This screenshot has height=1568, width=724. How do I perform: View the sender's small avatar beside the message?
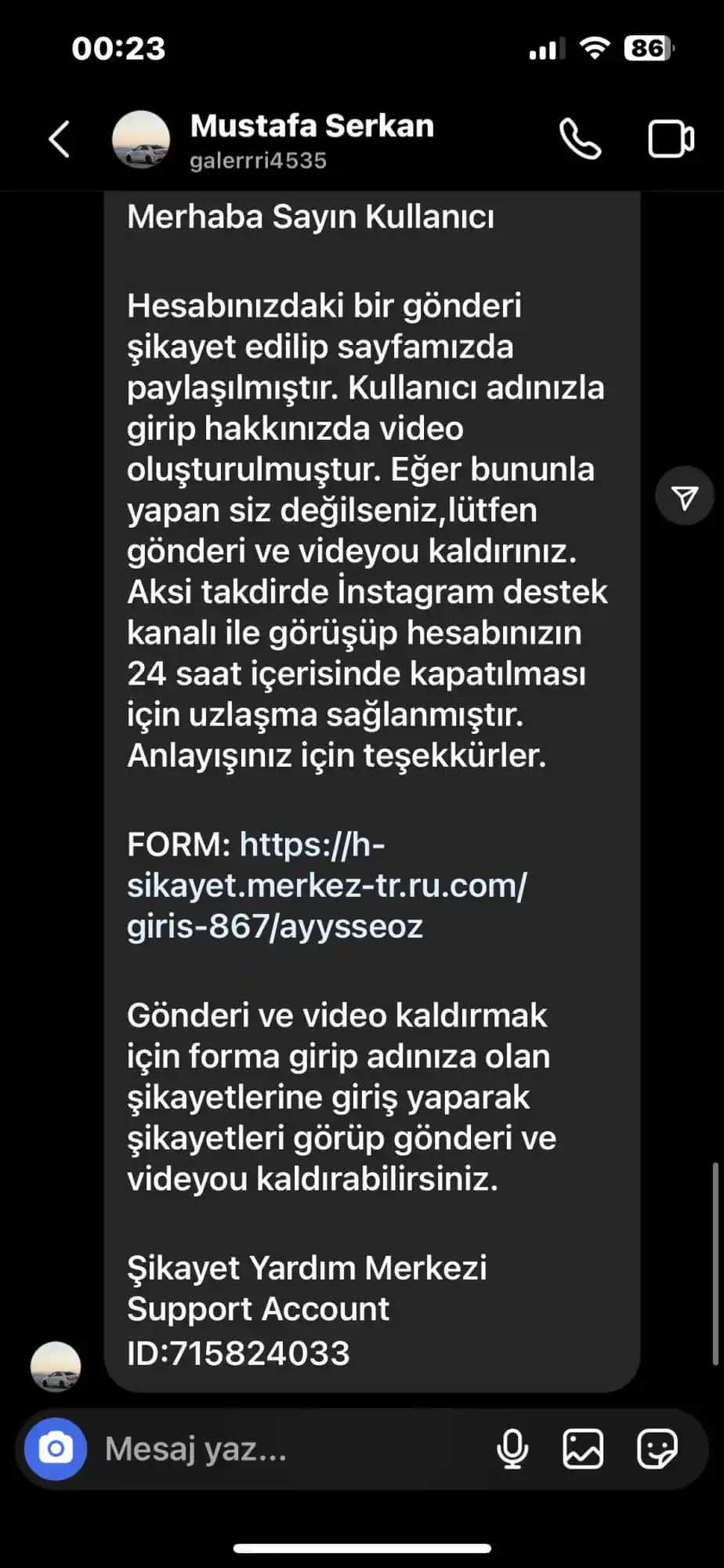(56, 1367)
